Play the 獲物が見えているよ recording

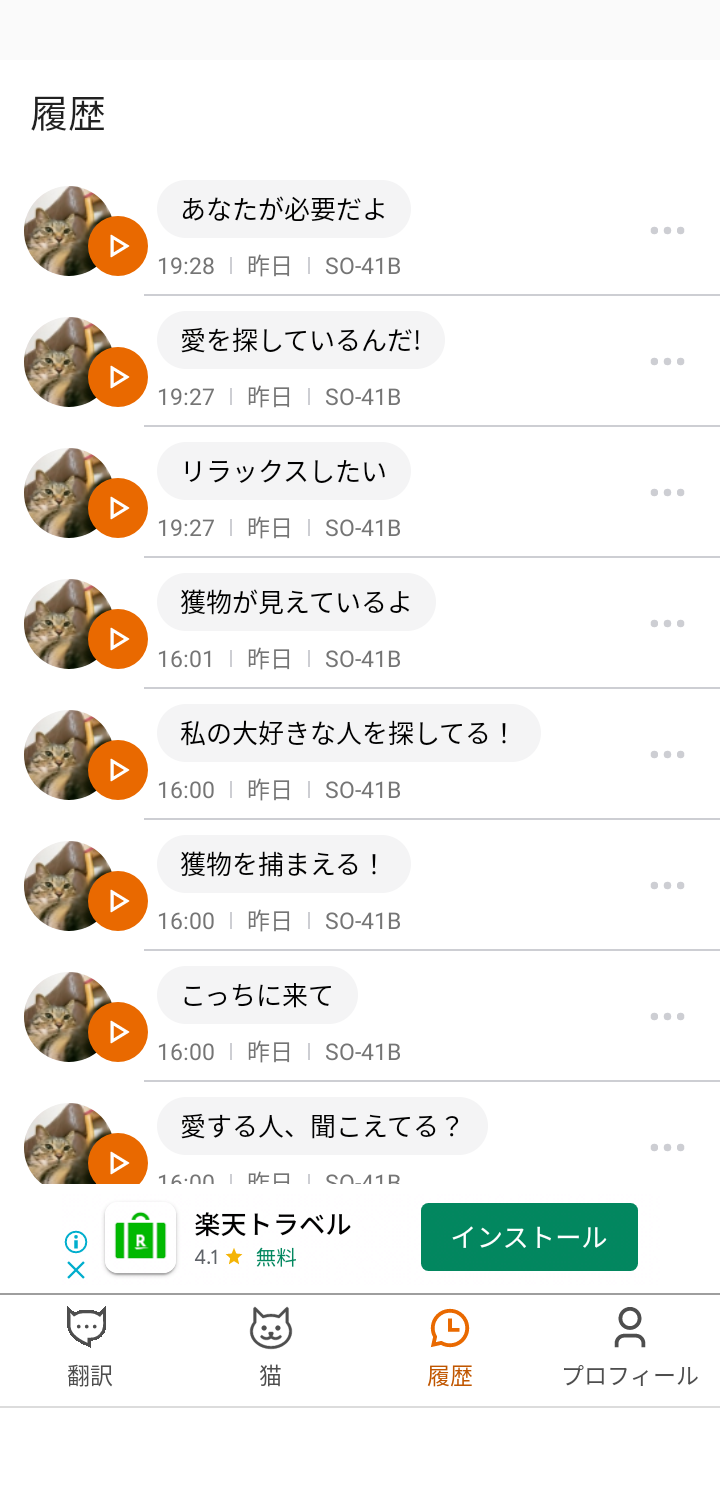point(118,639)
